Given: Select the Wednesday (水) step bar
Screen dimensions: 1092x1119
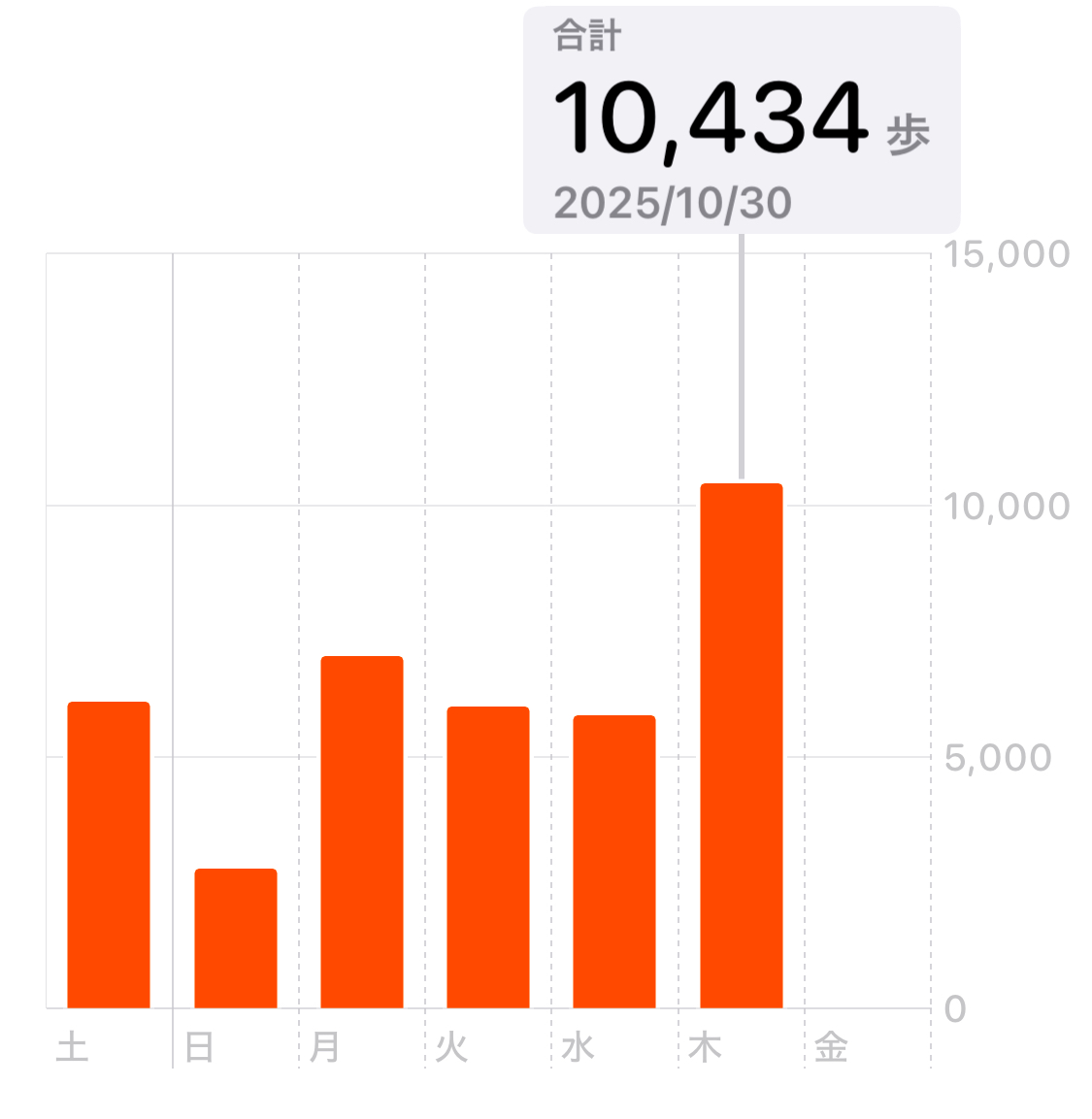Looking at the screenshot, I should 614,861.
